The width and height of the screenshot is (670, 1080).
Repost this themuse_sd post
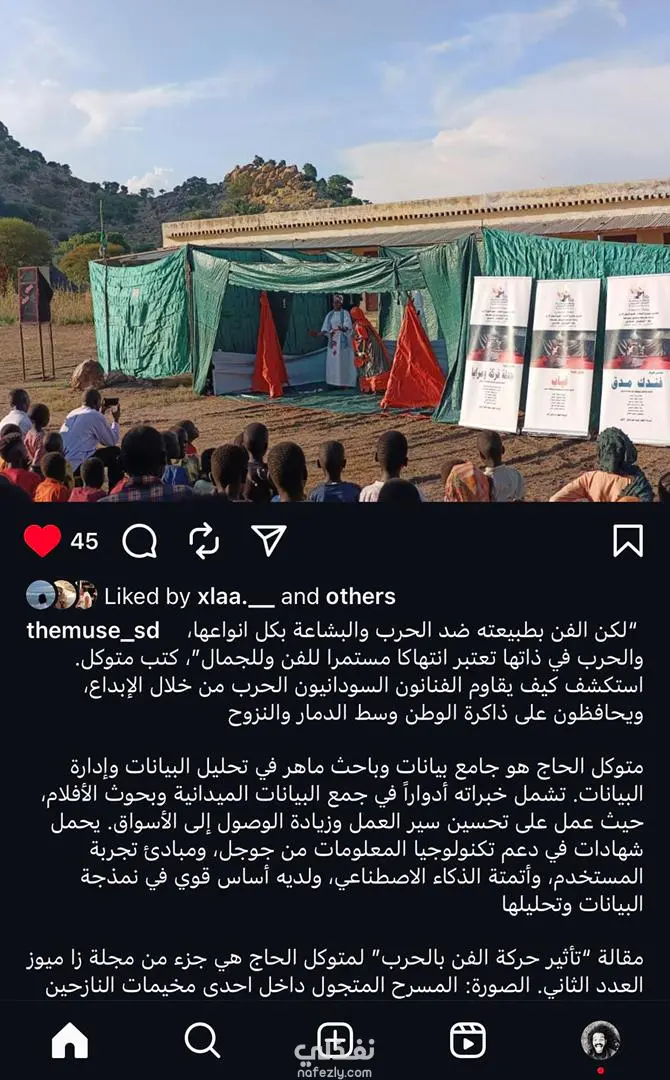point(204,541)
